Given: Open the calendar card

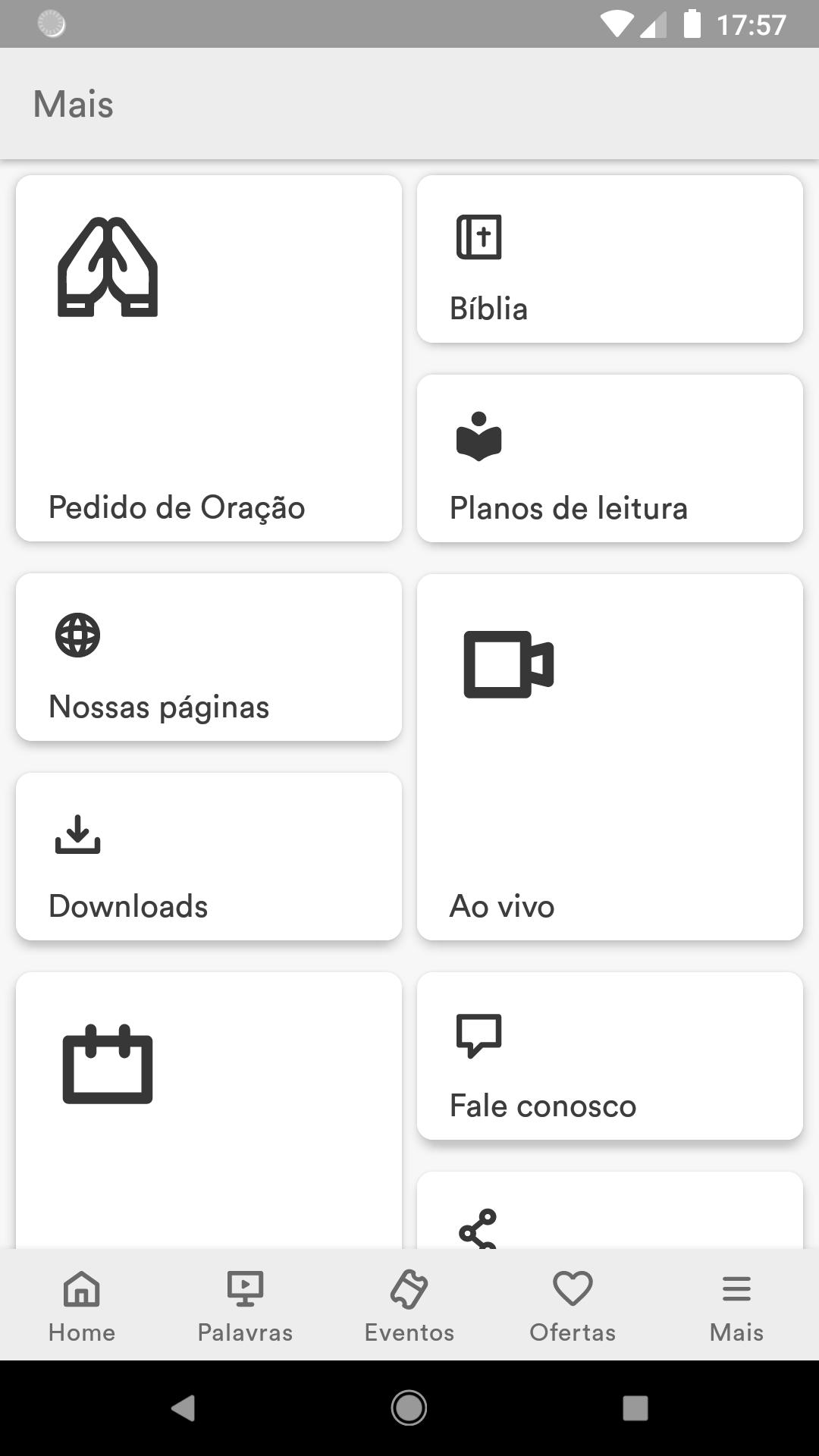Looking at the screenshot, I should 209,1110.
